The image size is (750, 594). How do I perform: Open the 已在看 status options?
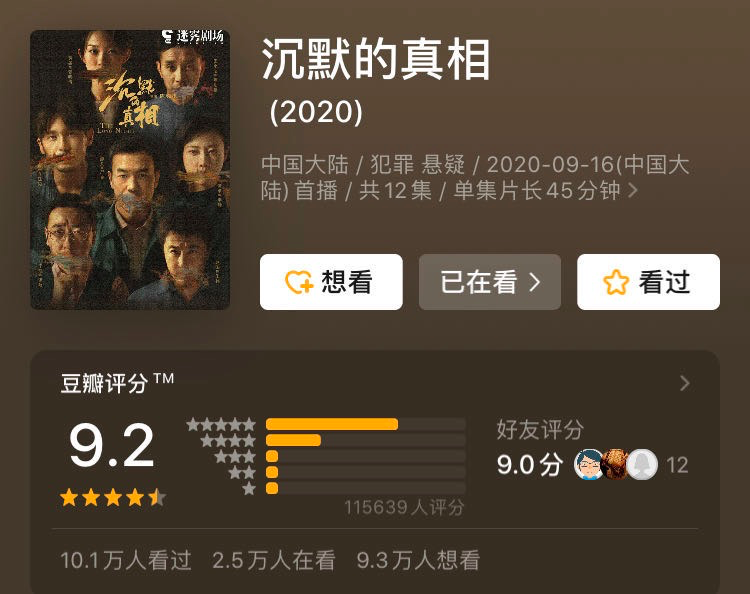(x=489, y=282)
